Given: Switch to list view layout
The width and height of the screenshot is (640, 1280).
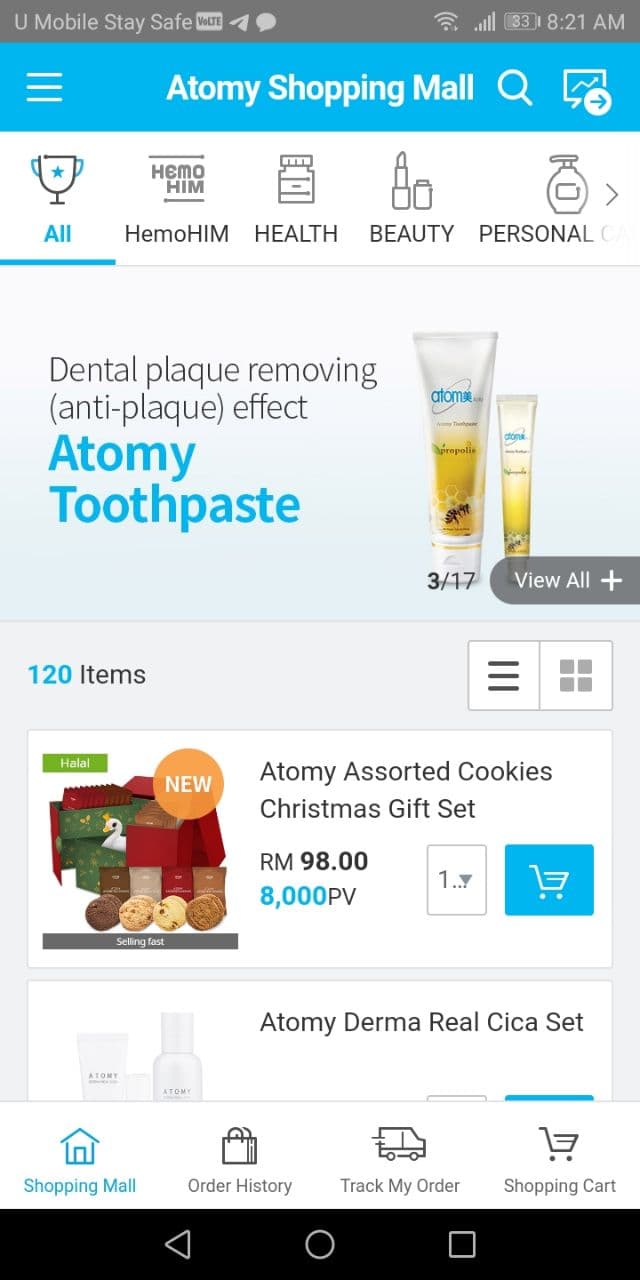Looking at the screenshot, I should (503, 676).
